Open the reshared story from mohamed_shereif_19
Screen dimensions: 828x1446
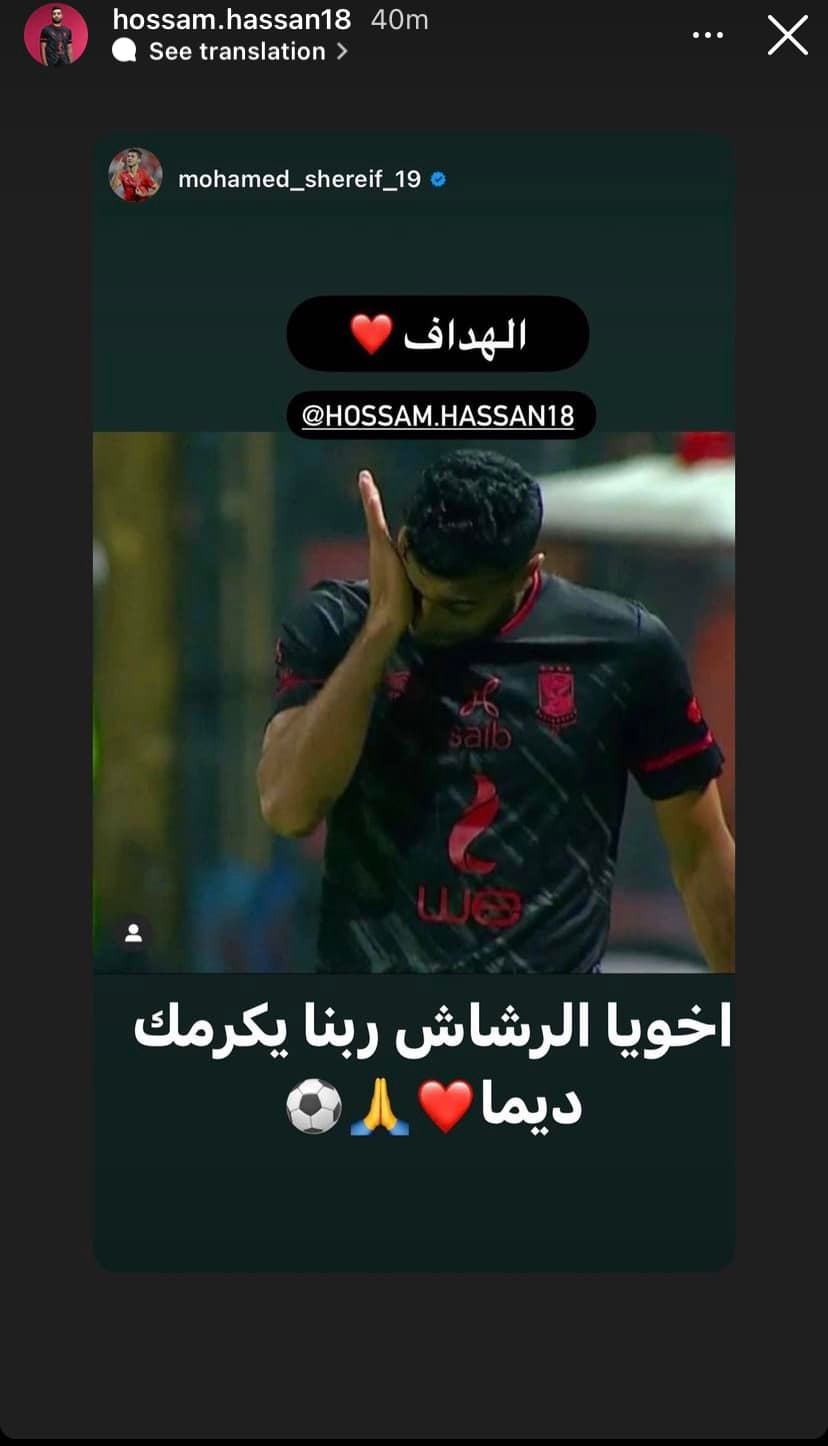tap(299, 180)
